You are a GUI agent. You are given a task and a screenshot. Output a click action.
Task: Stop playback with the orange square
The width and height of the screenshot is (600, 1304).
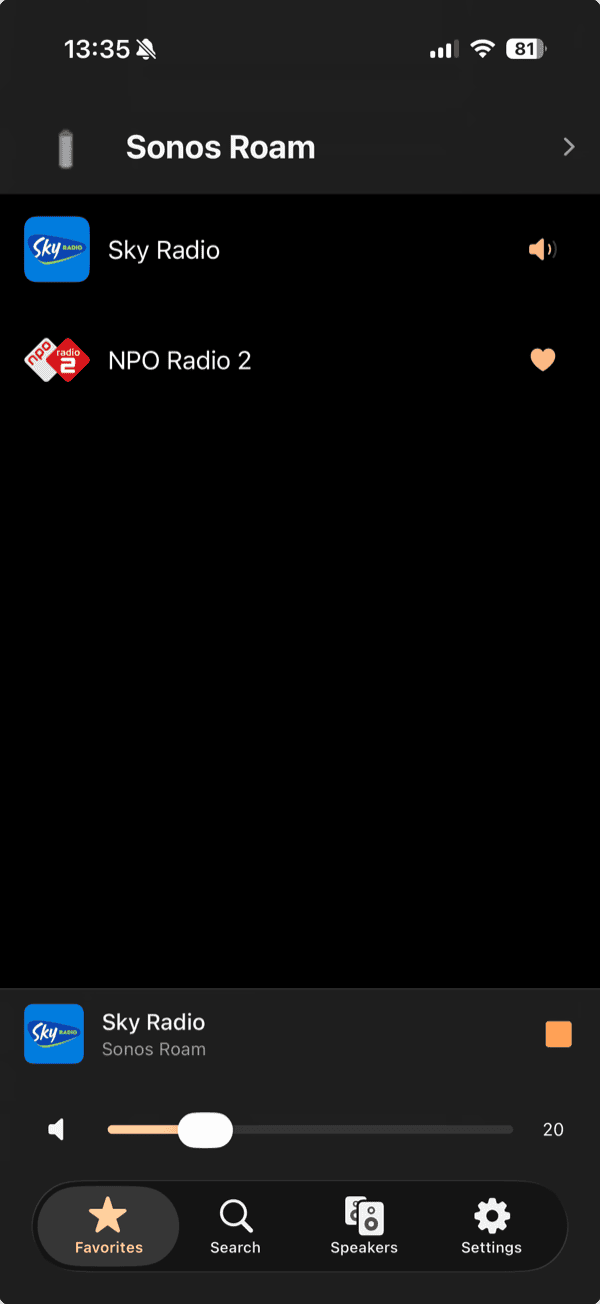pyautogui.click(x=558, y=1034)
